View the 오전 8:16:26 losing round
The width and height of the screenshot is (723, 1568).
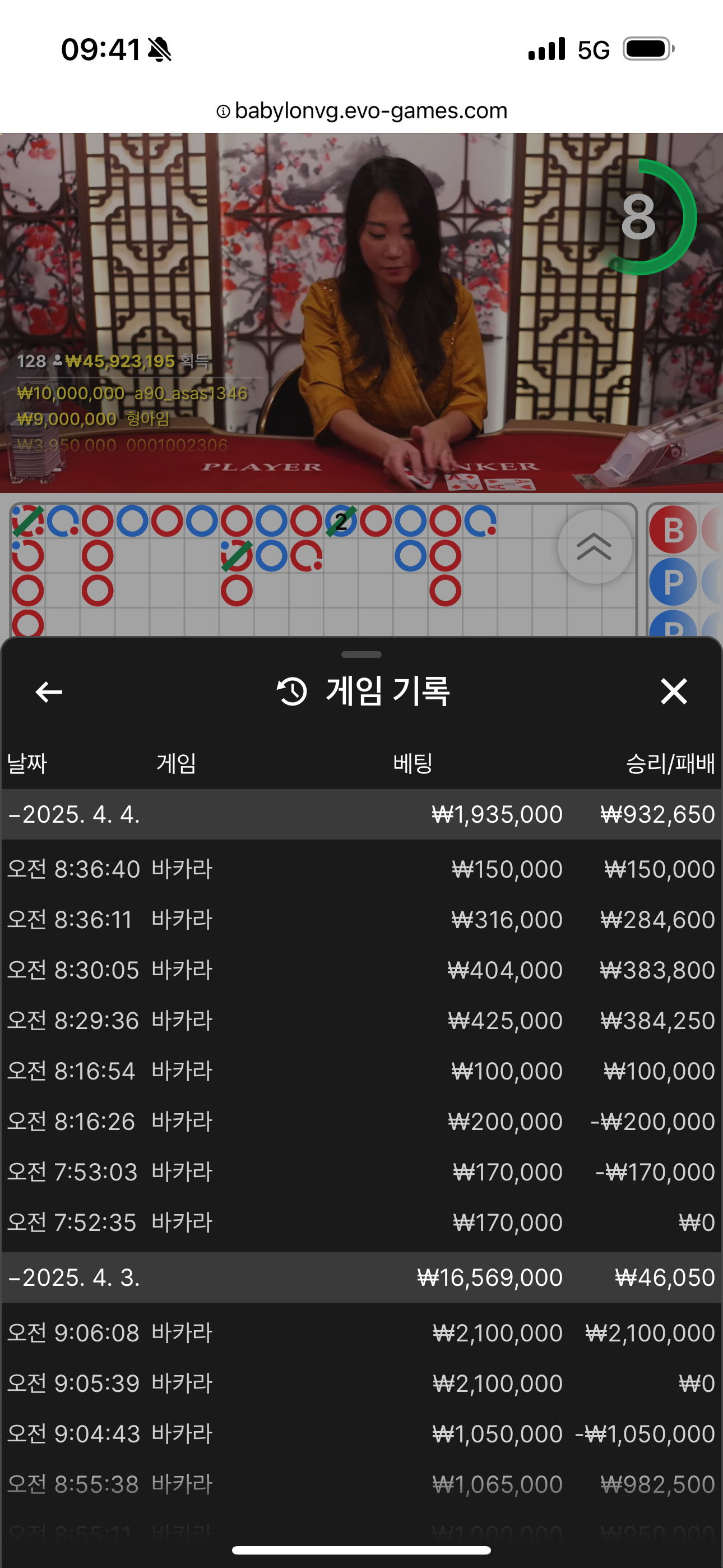[361, 1122]
